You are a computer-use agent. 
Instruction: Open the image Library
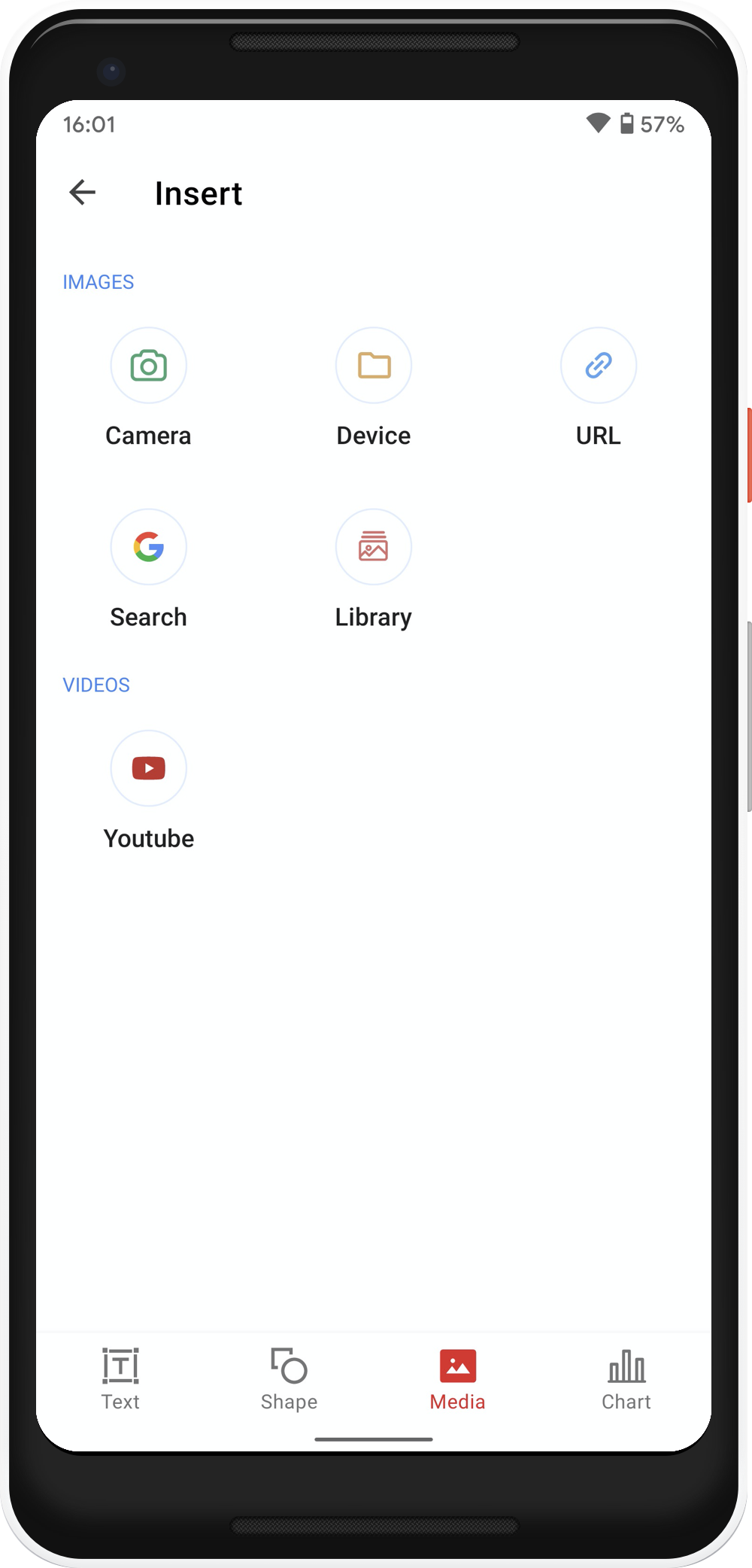coord(374,548)
